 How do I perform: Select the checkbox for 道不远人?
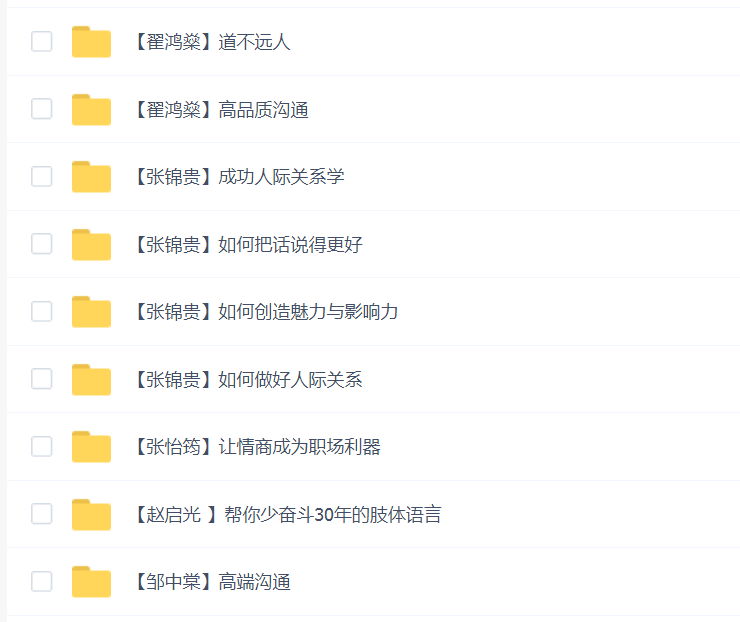(41, 42)
